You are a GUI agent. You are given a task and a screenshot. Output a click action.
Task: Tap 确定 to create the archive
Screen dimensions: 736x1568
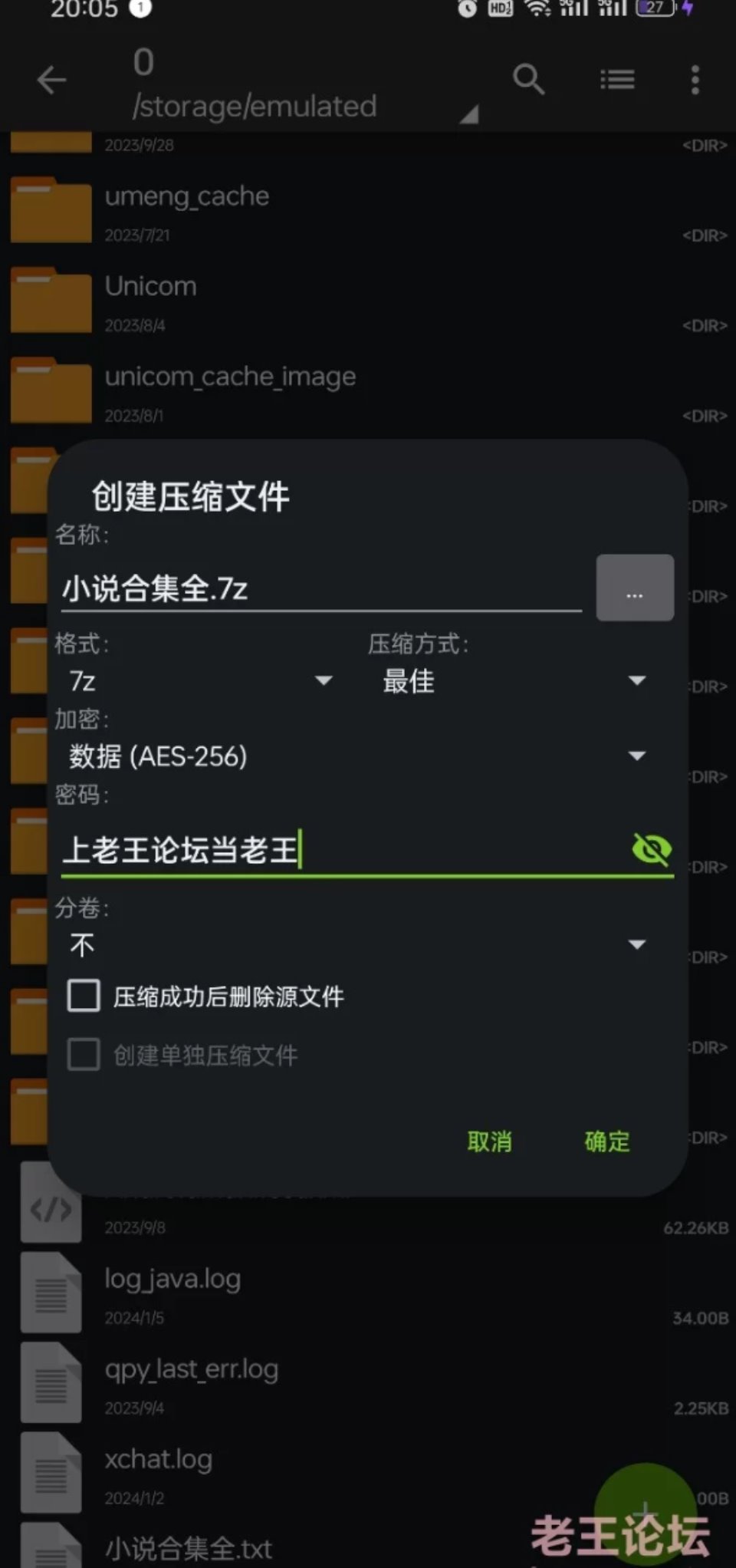606,1141
